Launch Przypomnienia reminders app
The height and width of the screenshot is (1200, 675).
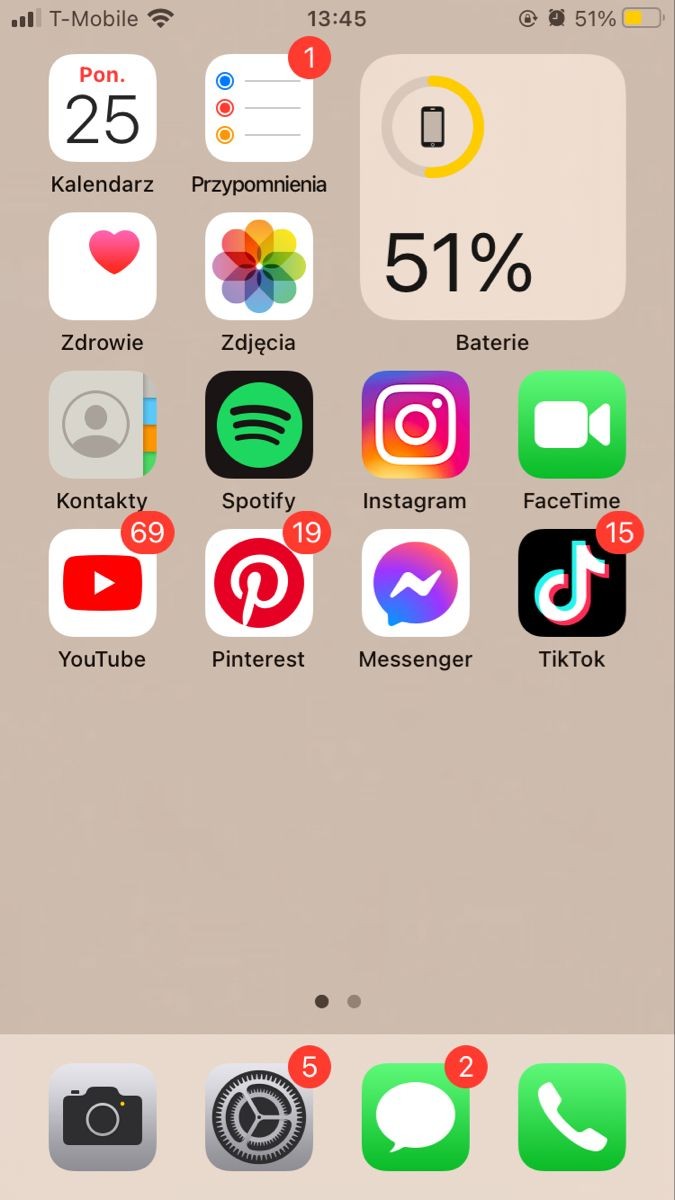[259, 108]
